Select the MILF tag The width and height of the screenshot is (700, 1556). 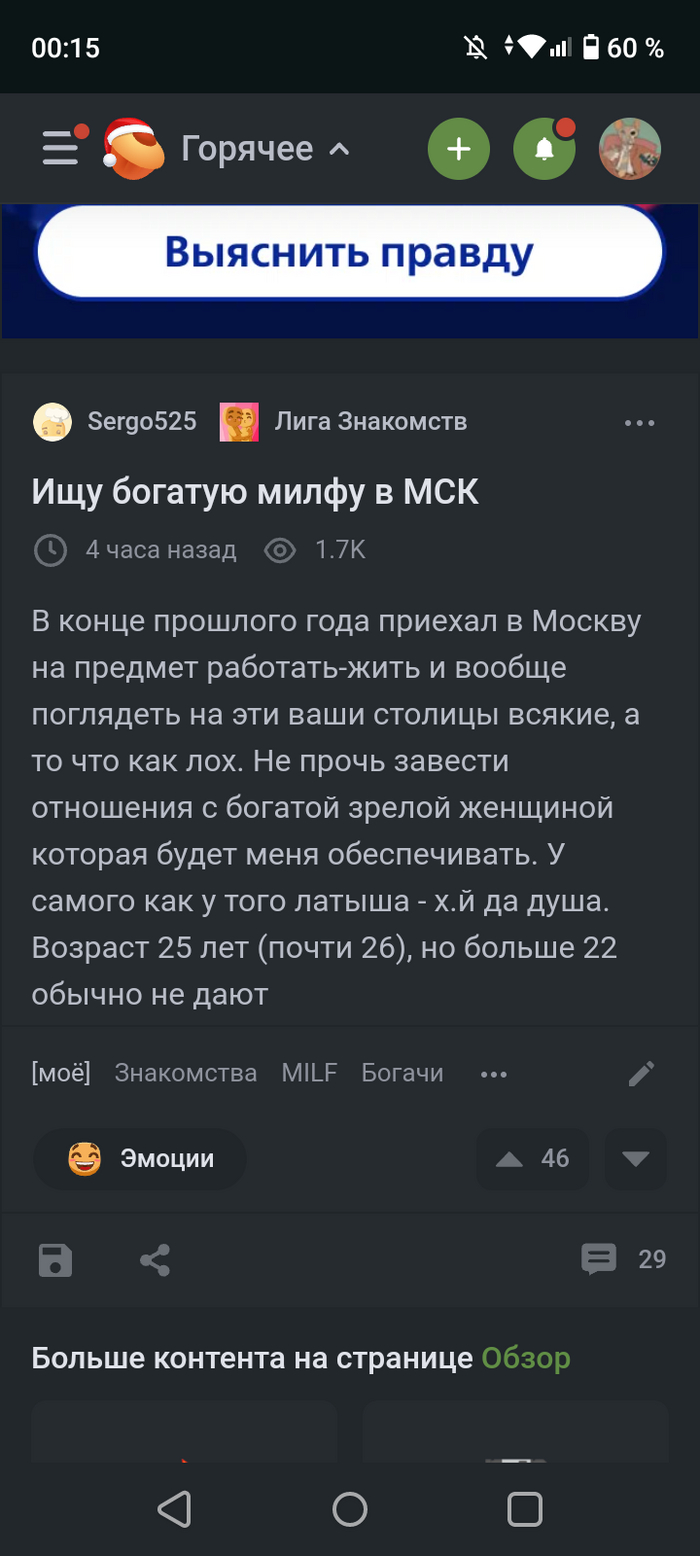309,1073
